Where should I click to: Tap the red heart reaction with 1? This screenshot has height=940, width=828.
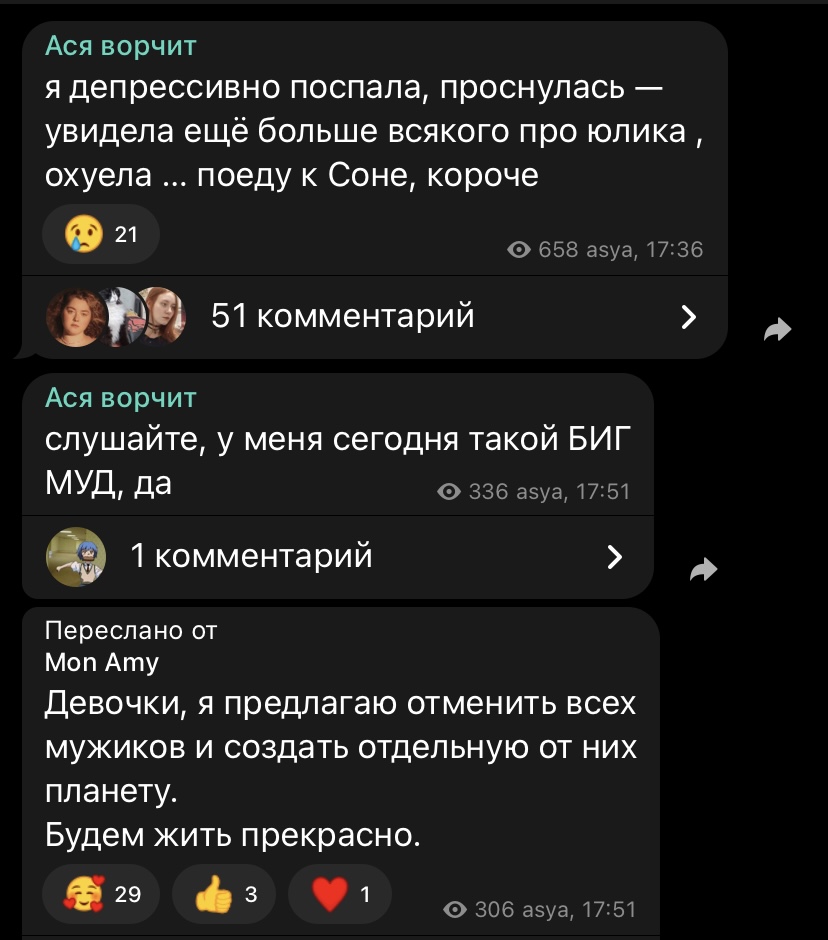pyautogui.click(x=340, y=894)
